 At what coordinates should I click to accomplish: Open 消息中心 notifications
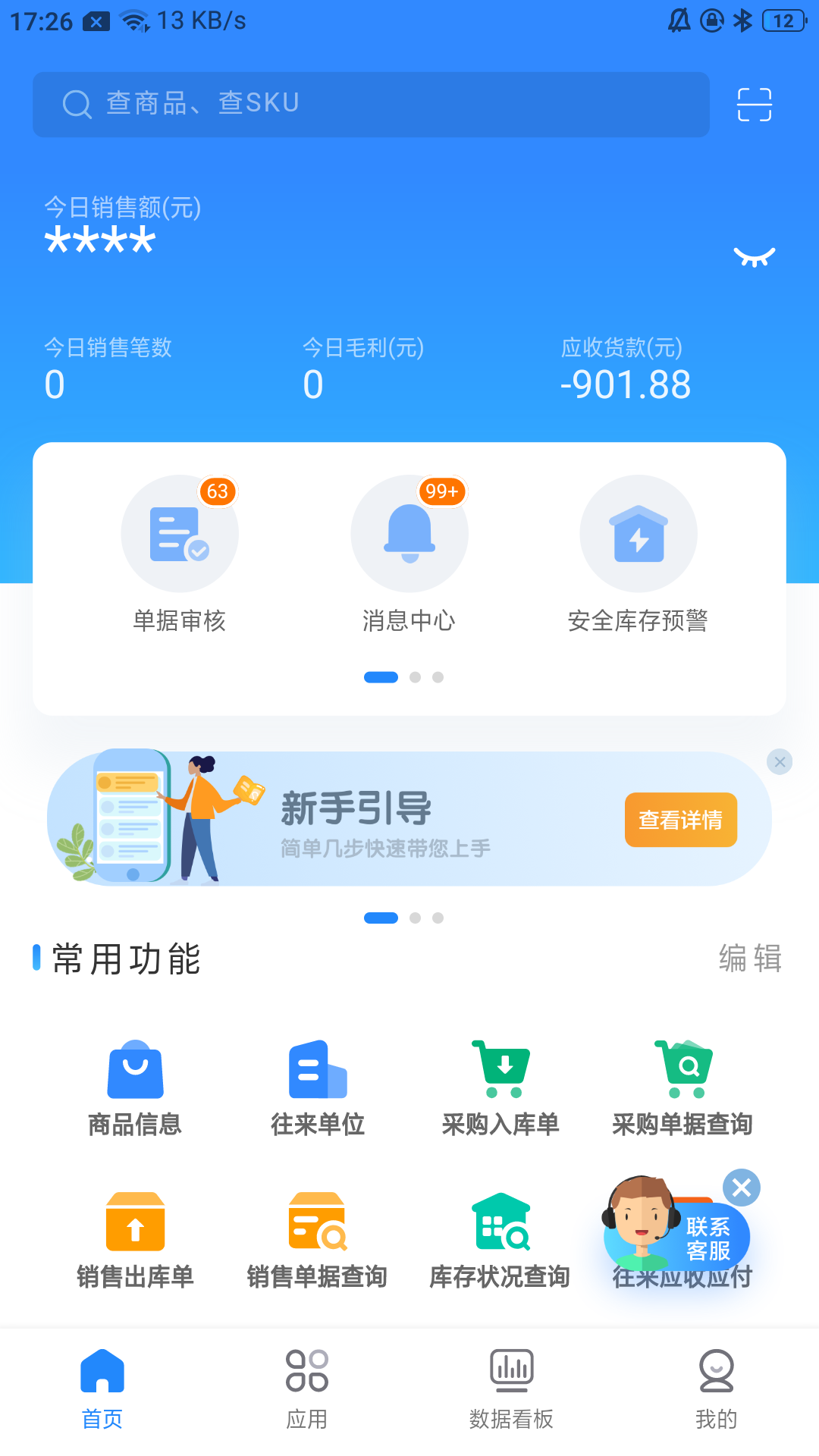(x=409, y=535)
